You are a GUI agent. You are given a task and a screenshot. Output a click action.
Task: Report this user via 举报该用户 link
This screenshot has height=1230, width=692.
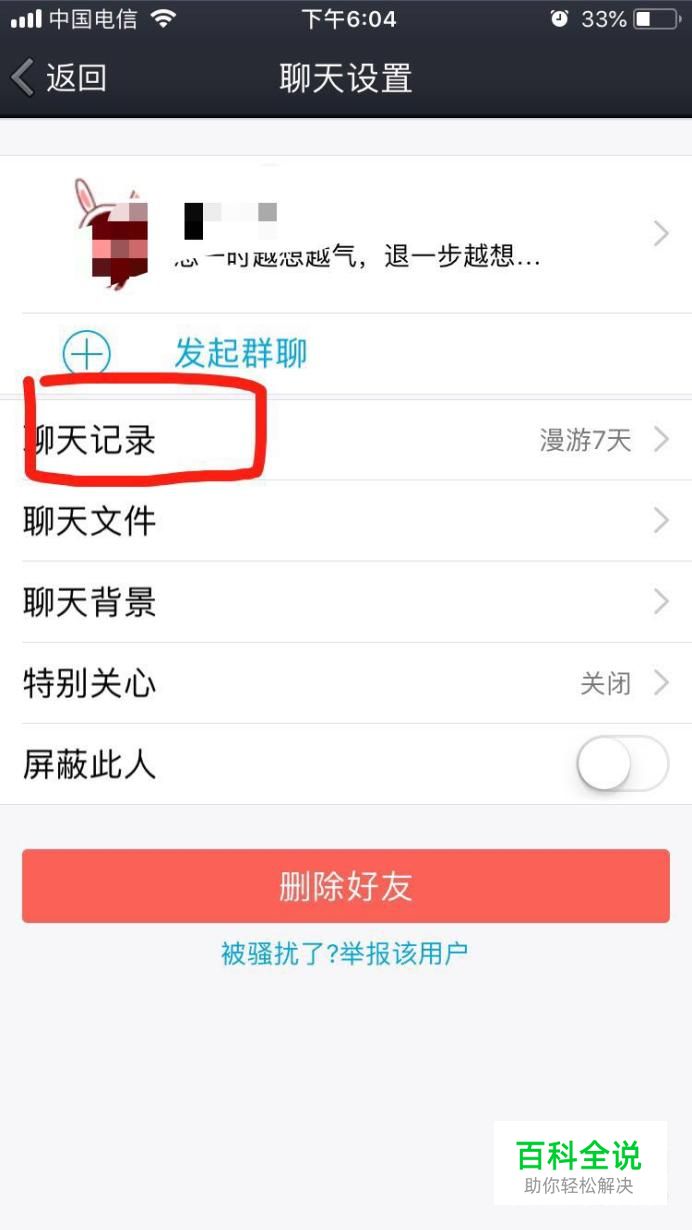pyautogui.click(x=345, y=953)
